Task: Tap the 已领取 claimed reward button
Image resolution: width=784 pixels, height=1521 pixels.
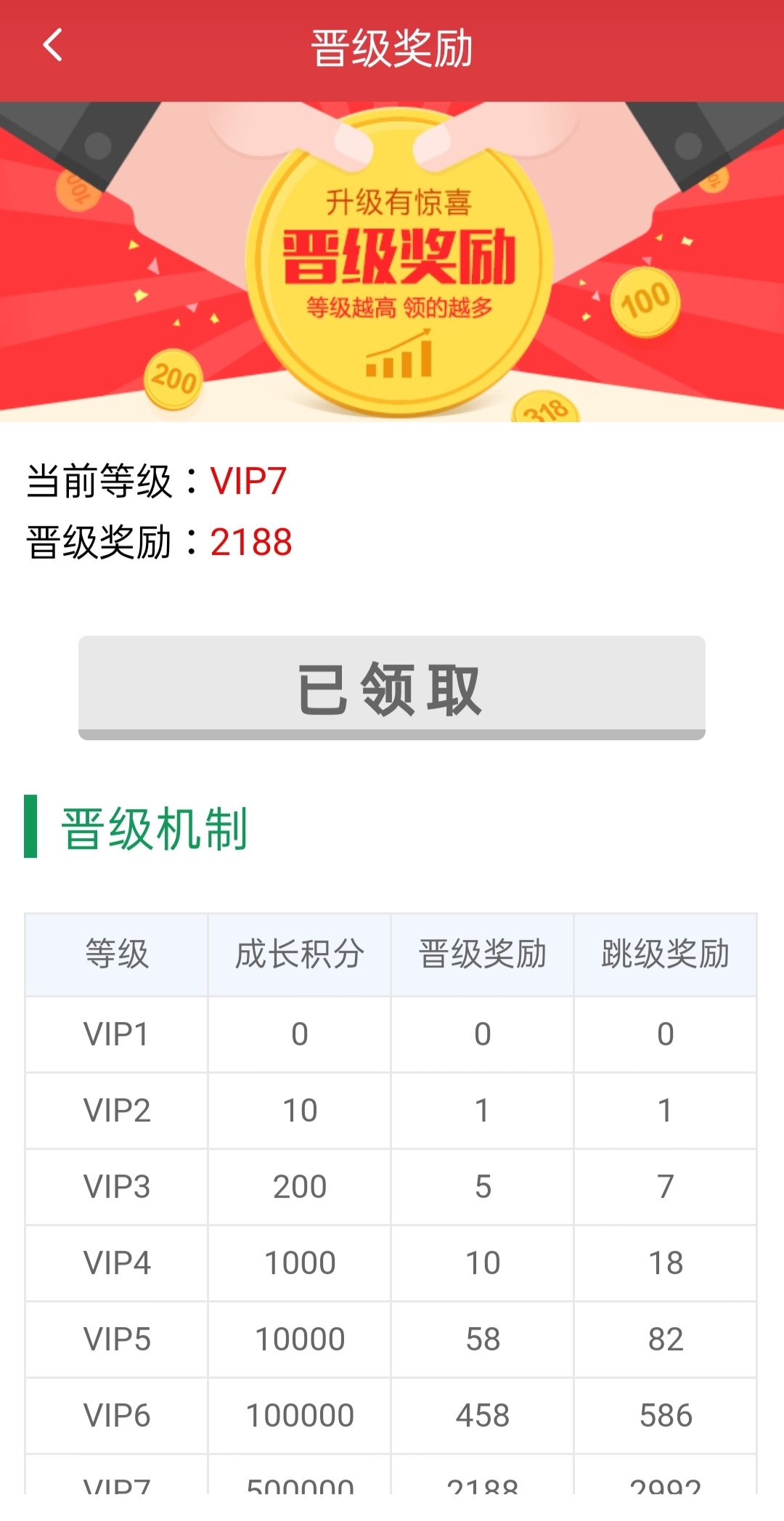Action: coord(391,687)
